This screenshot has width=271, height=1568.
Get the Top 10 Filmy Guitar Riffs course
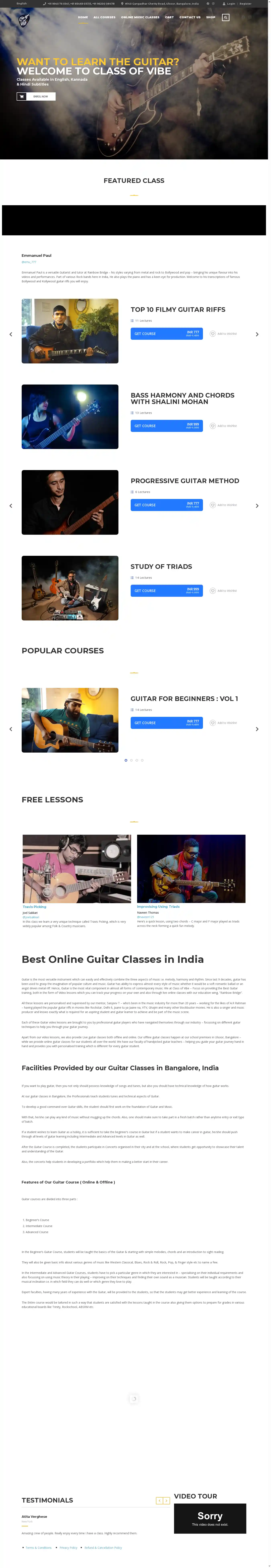click(x=166, y=334)
